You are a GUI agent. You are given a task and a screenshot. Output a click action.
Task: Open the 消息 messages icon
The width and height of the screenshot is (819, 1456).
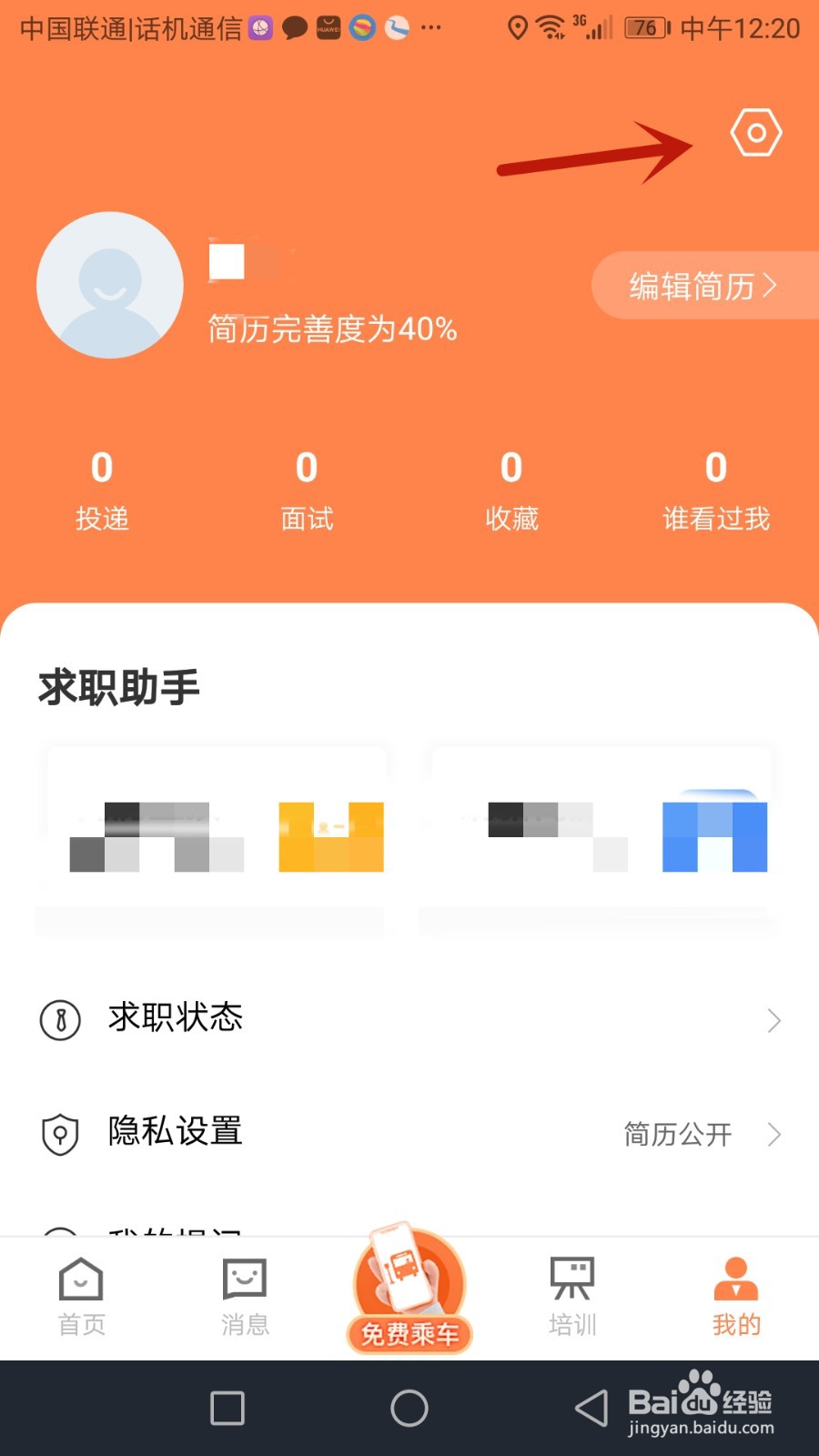click(244, 1279)
